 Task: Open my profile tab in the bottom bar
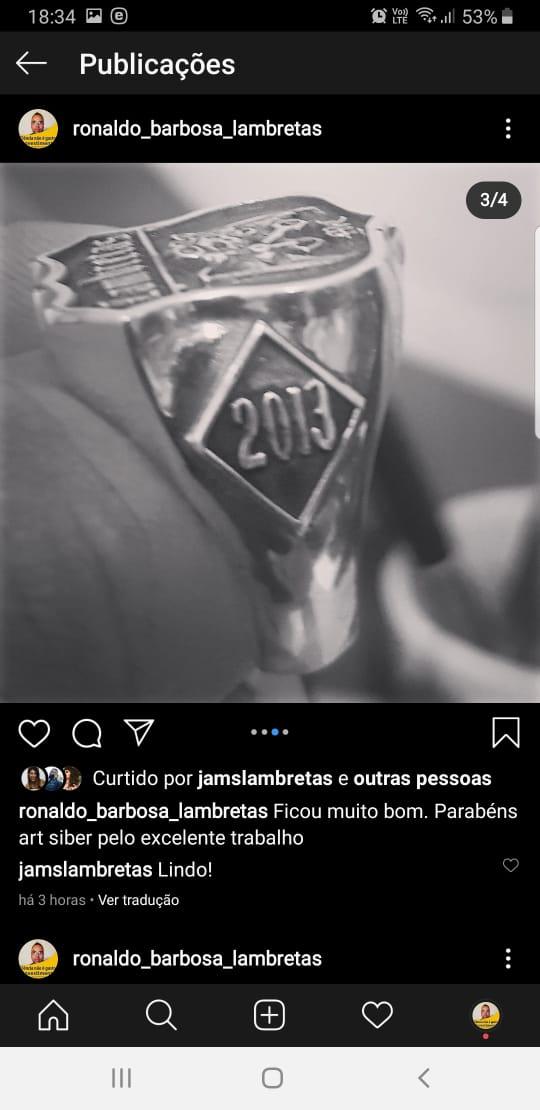486,1017
